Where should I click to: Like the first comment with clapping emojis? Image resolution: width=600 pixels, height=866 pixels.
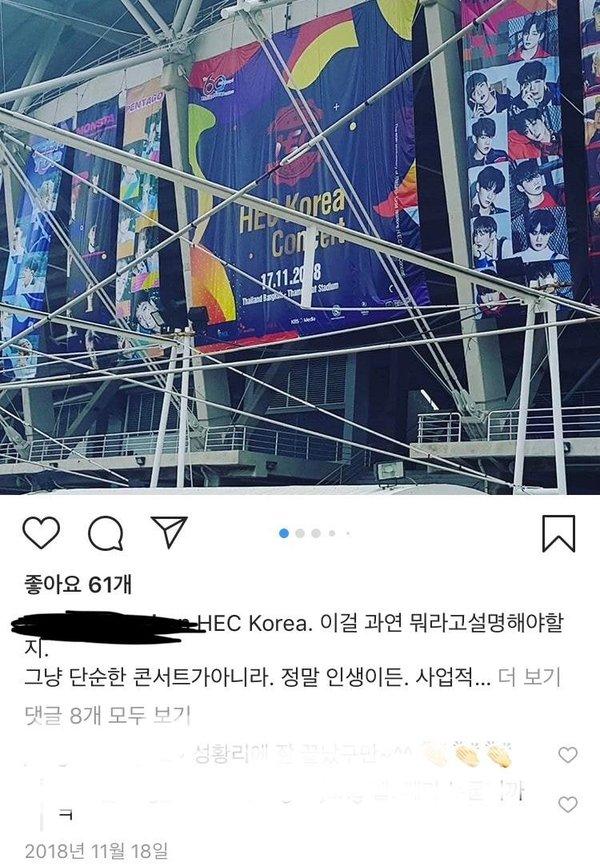coord(567,755)
